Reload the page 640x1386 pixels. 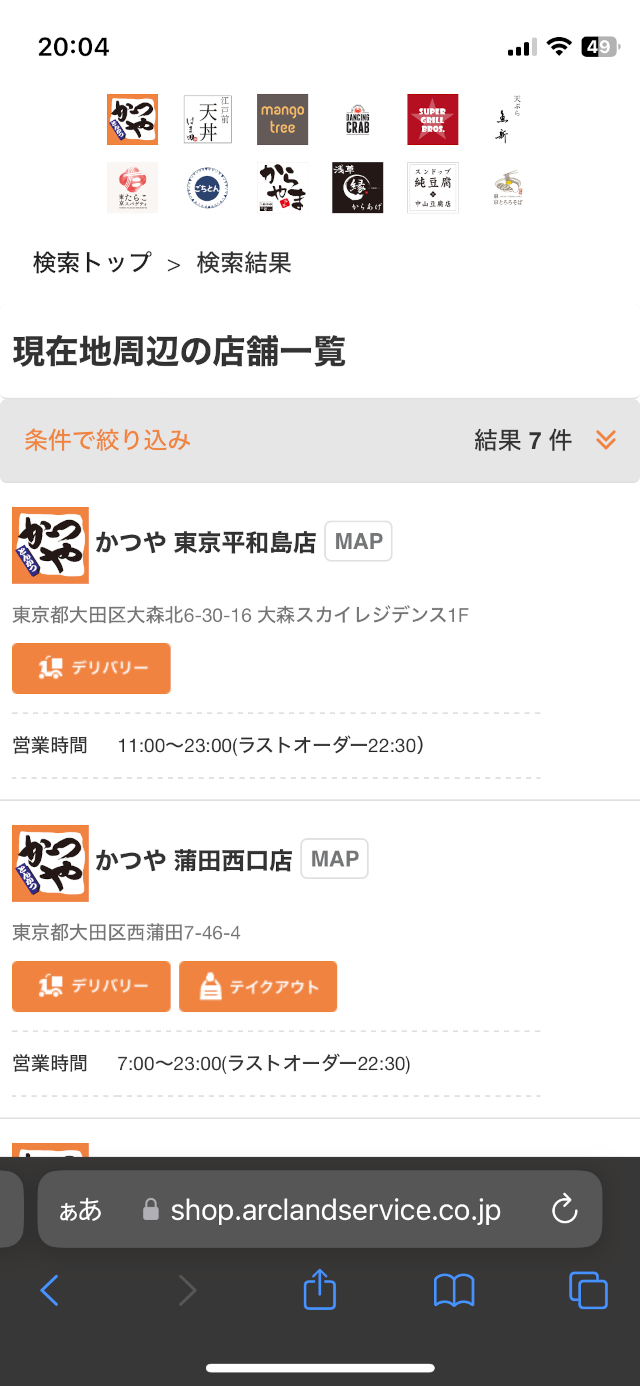coord(565,1210)
